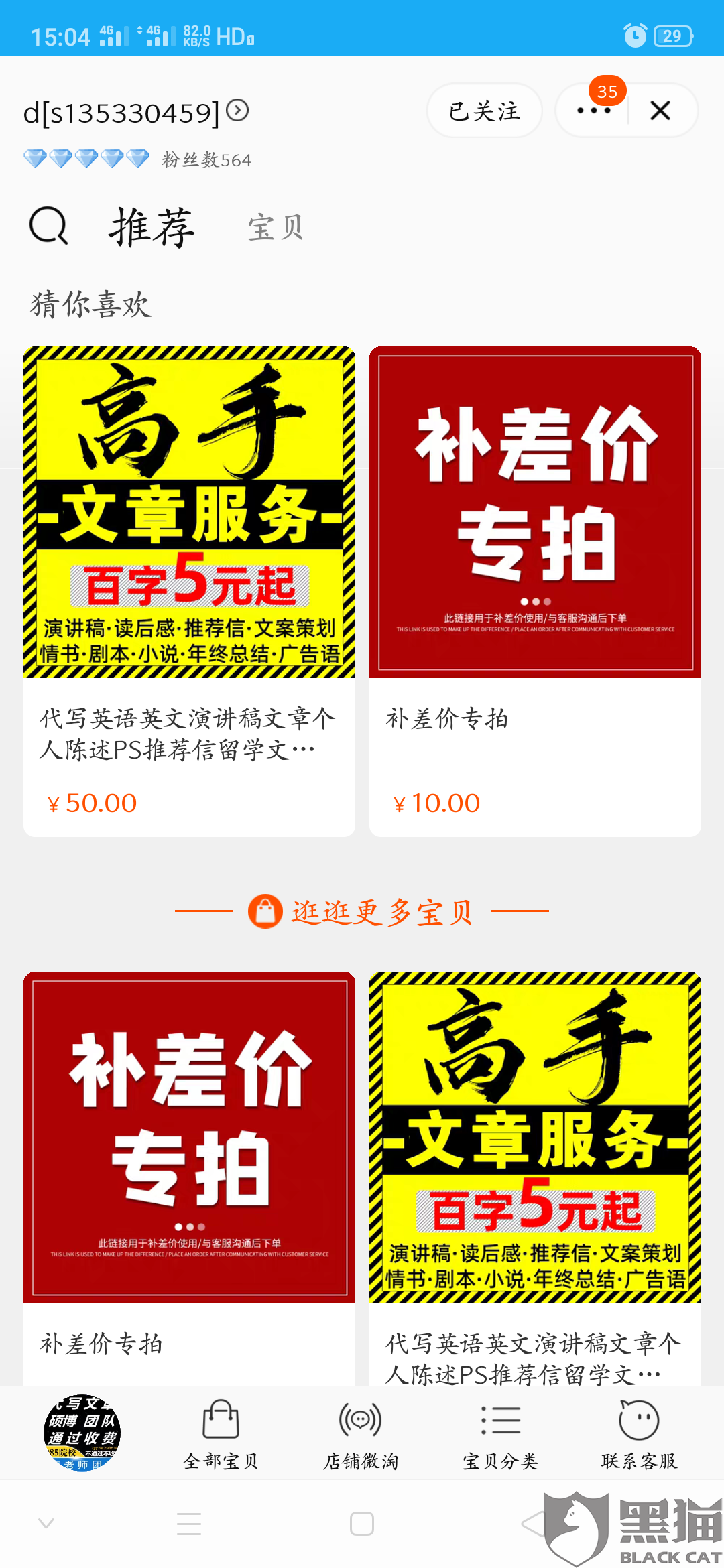This screenshot has width=724, height=1568.
Task: Switch to the 宝贝 tab
Action: pos(276,228)
